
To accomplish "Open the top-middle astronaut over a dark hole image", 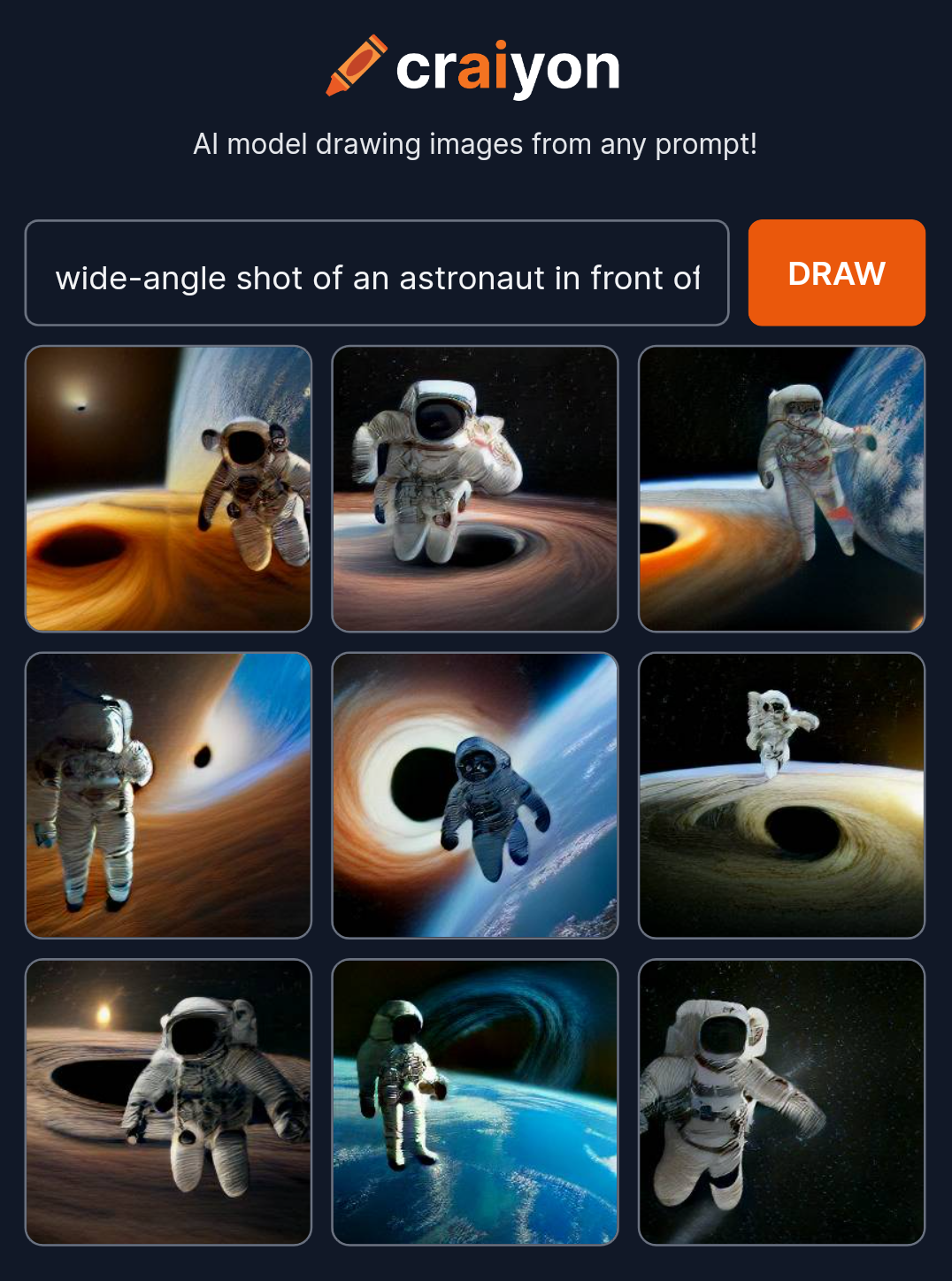I will pyautogui.click(x=475, y=488).
